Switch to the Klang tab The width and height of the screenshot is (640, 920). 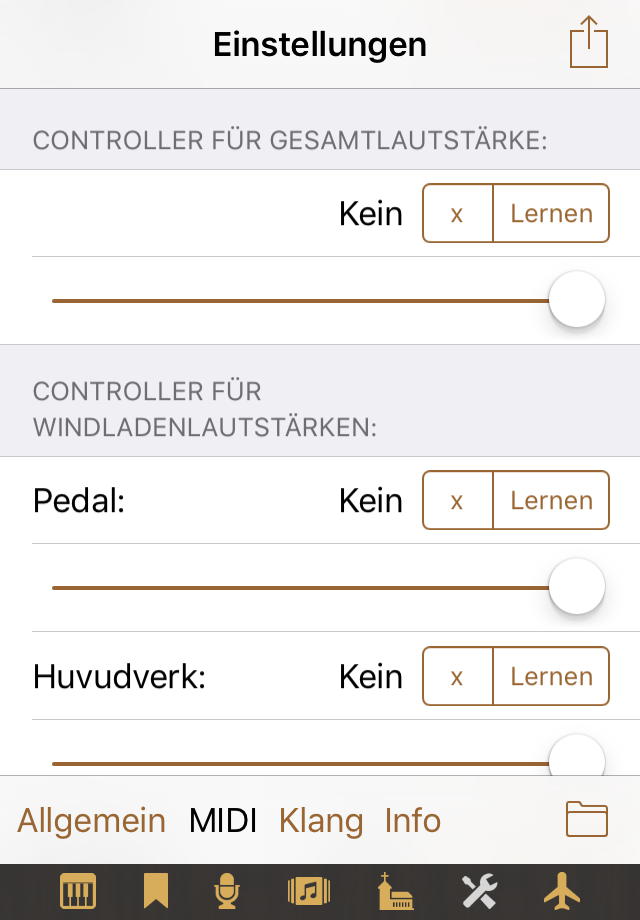coord(321,821)
